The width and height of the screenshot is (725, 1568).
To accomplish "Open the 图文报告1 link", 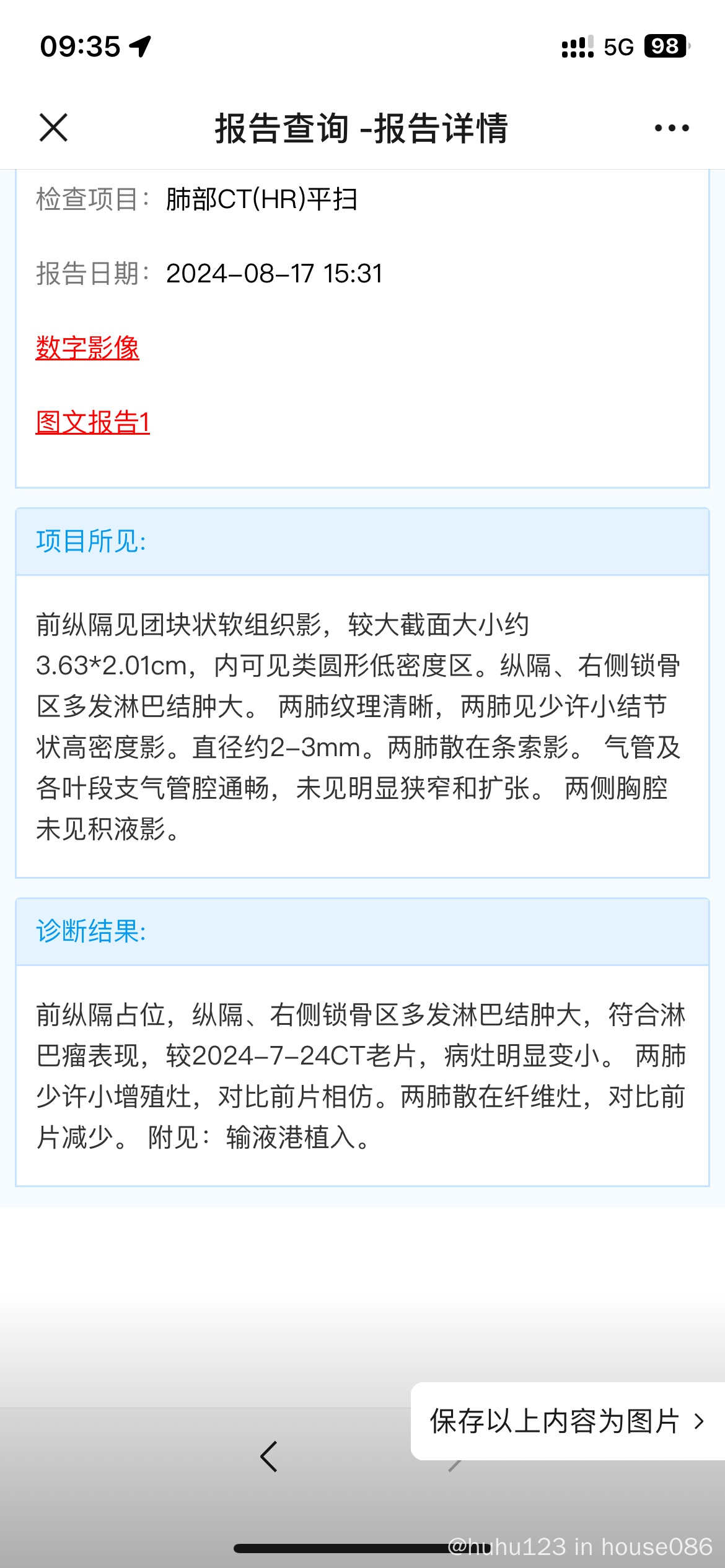I will coord(93,422).
